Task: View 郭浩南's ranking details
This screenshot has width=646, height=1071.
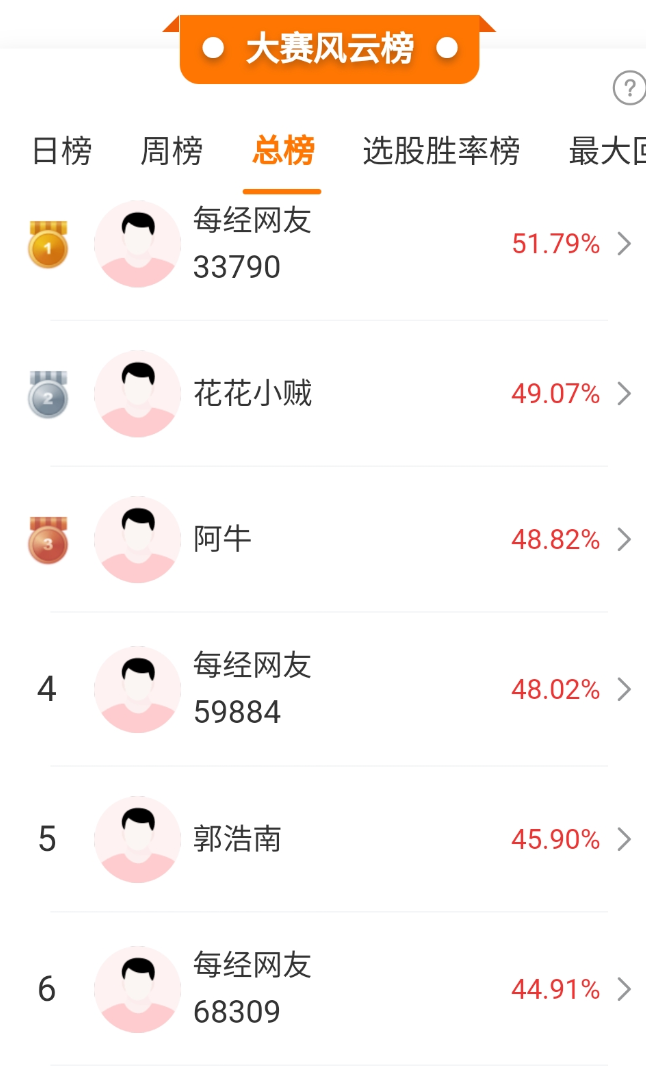Action: [330, 839]
